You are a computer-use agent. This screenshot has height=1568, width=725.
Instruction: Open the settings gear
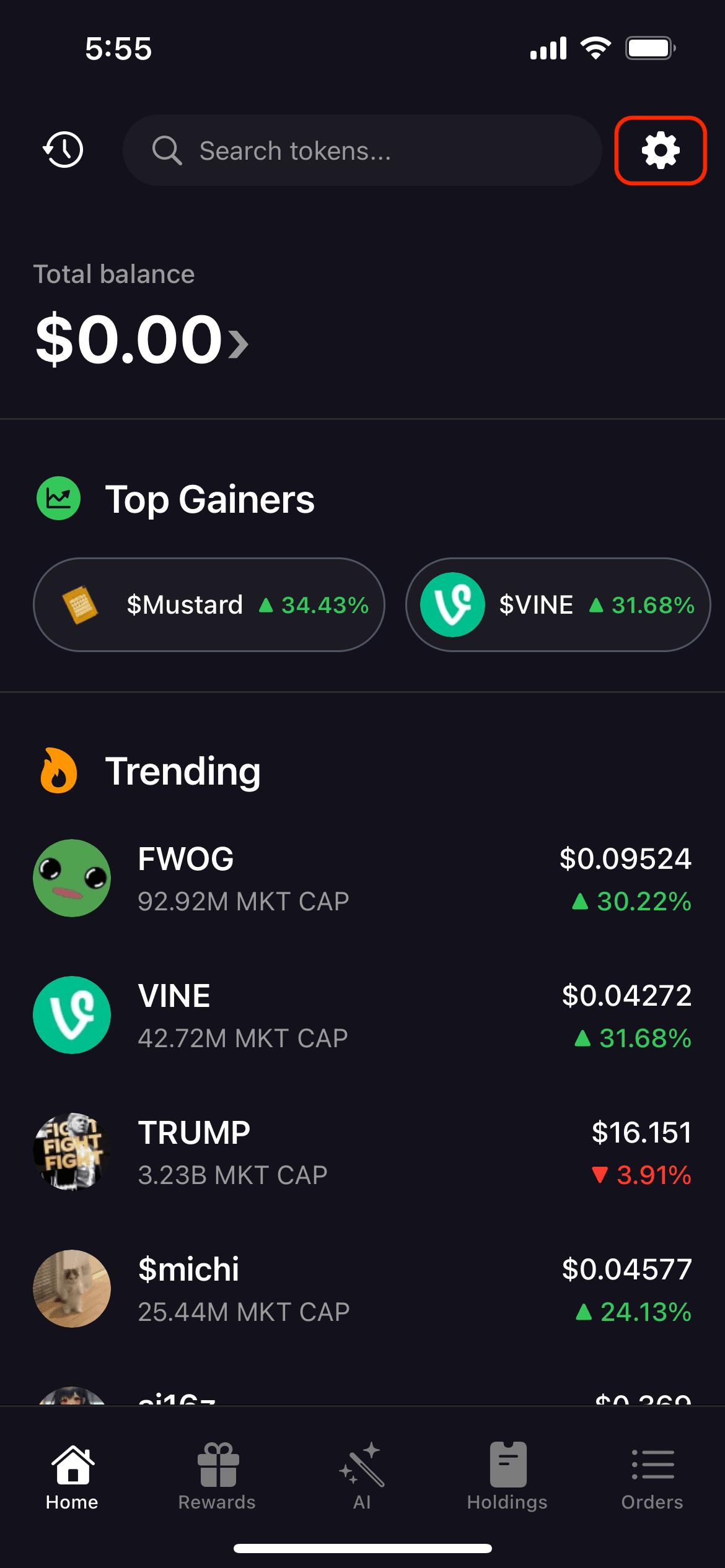tap(661, 150)
